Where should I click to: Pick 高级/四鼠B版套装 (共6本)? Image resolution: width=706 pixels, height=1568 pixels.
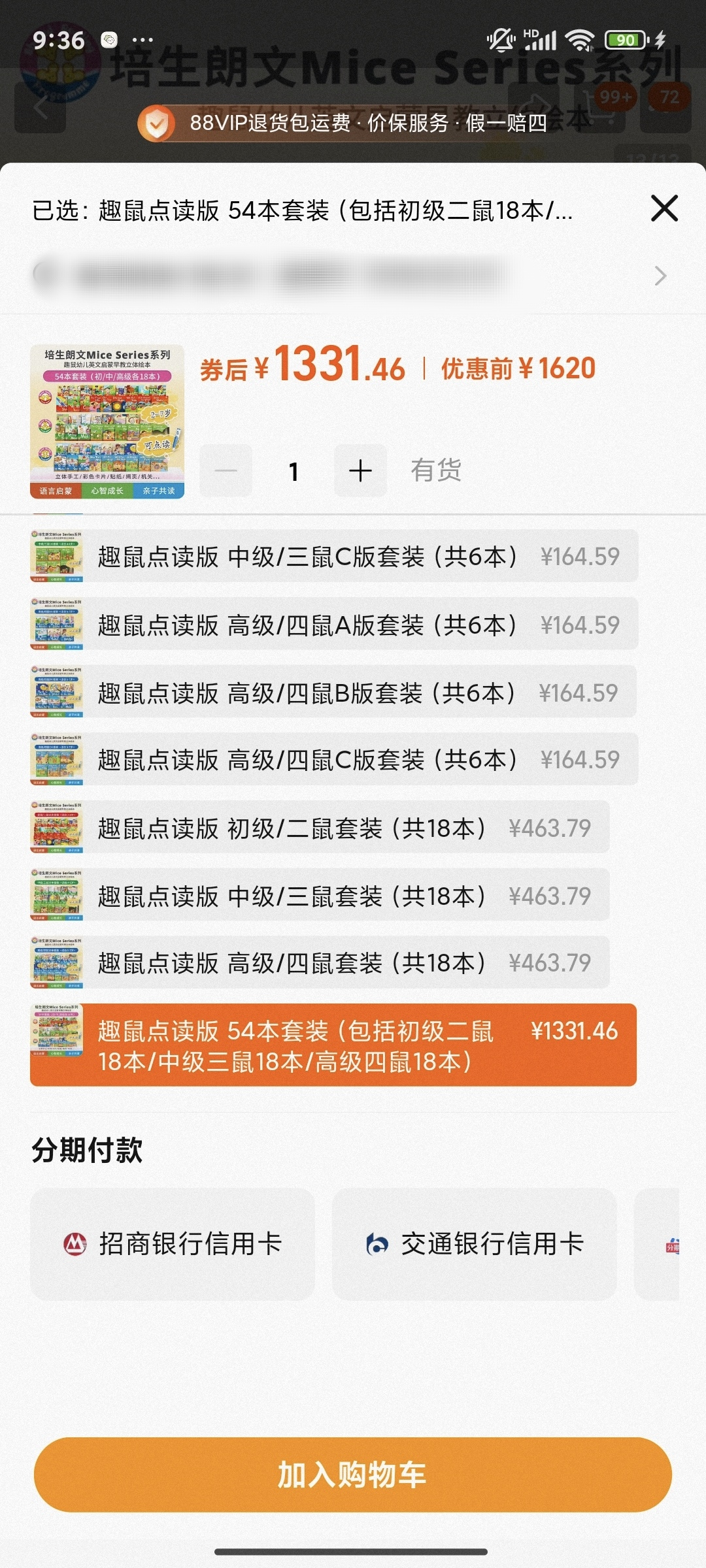[x=333, y=692]
